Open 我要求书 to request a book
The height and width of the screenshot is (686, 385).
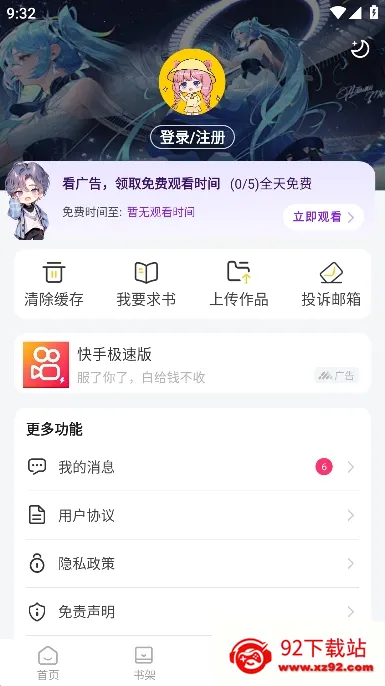[x=146, y=284]
